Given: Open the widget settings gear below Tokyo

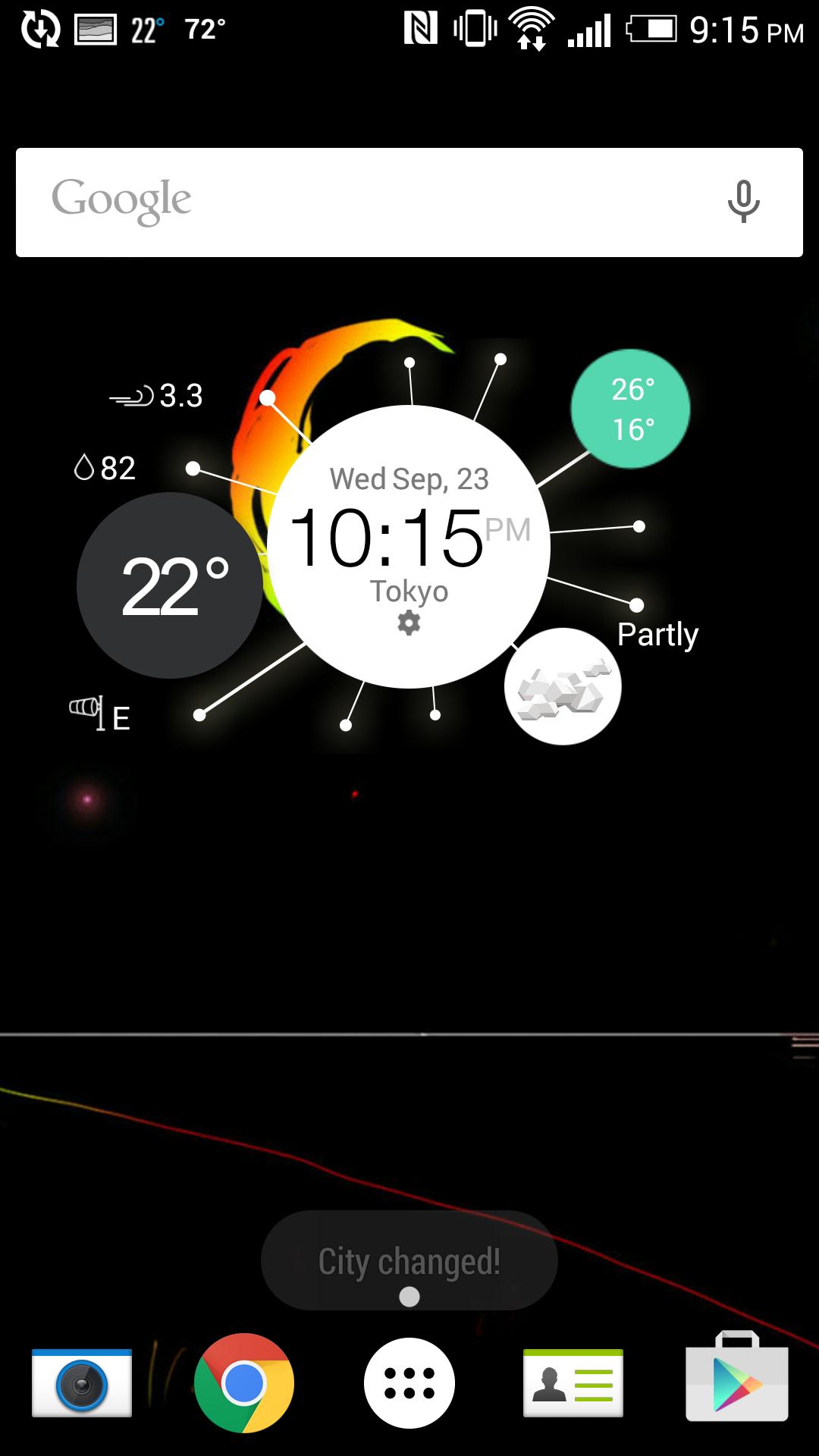Looking at the screenshot, I should click(408, 623).
